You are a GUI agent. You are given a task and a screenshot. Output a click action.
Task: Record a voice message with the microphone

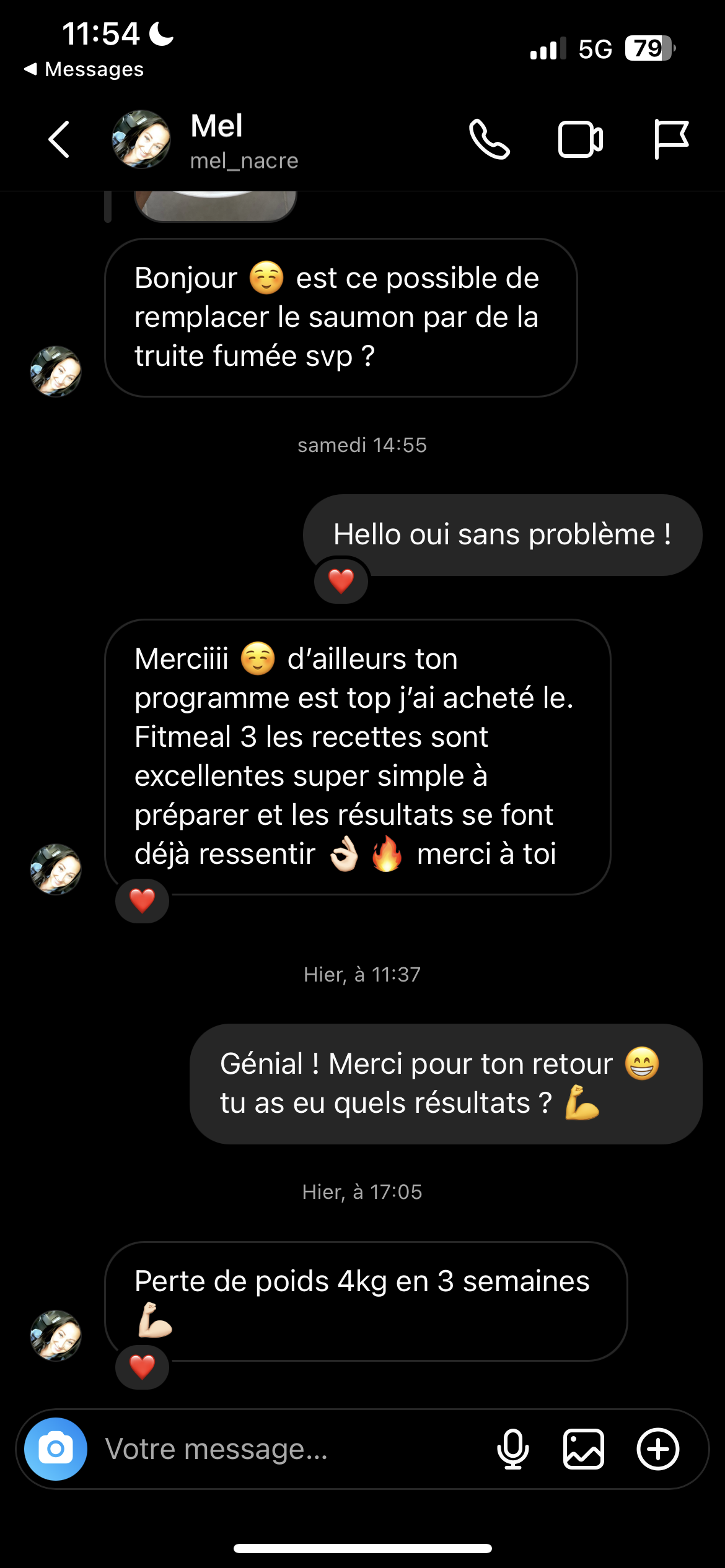(513, 1448)
